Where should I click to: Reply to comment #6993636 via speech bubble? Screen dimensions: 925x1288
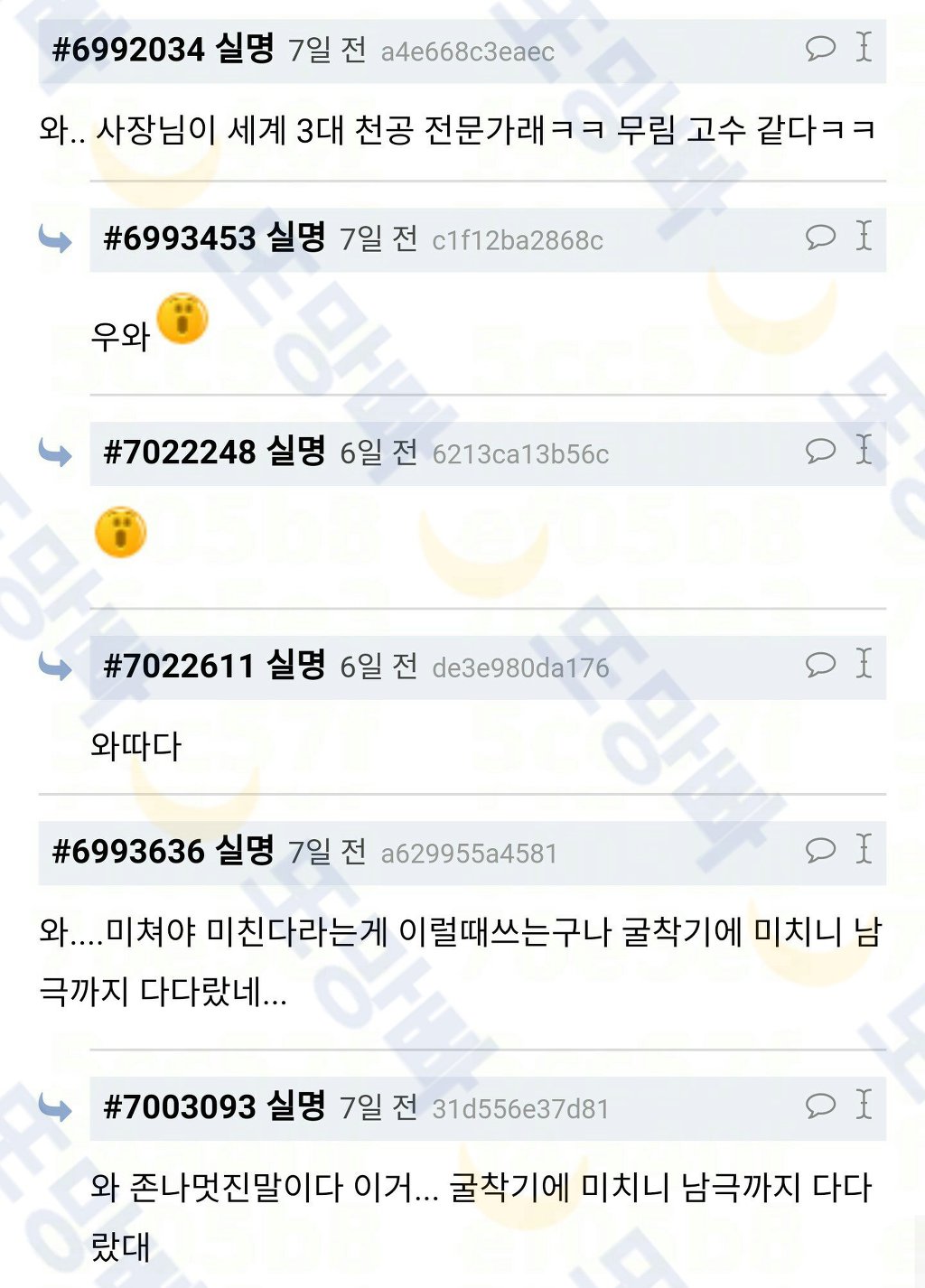coord(820,850)
